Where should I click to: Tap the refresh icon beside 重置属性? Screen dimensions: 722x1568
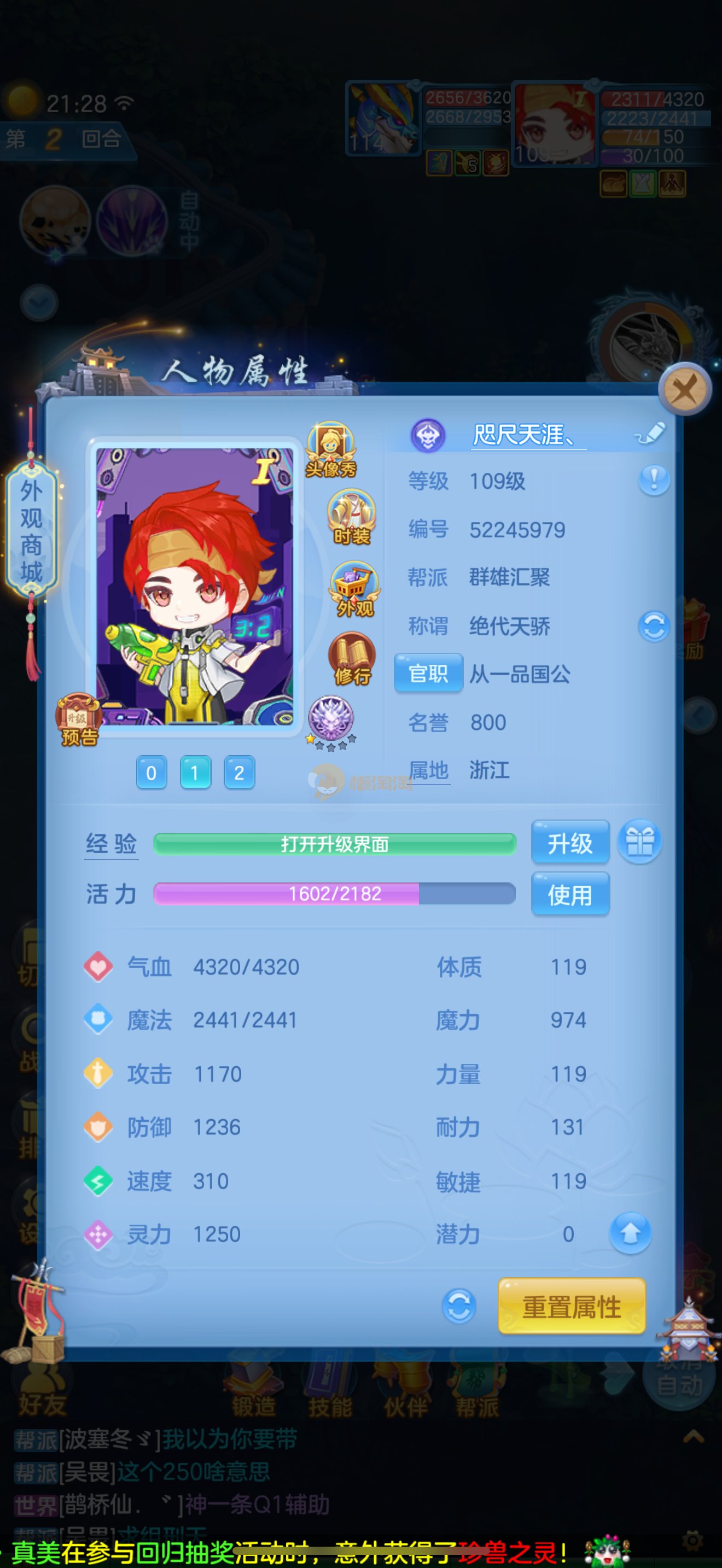(458, 1306)
